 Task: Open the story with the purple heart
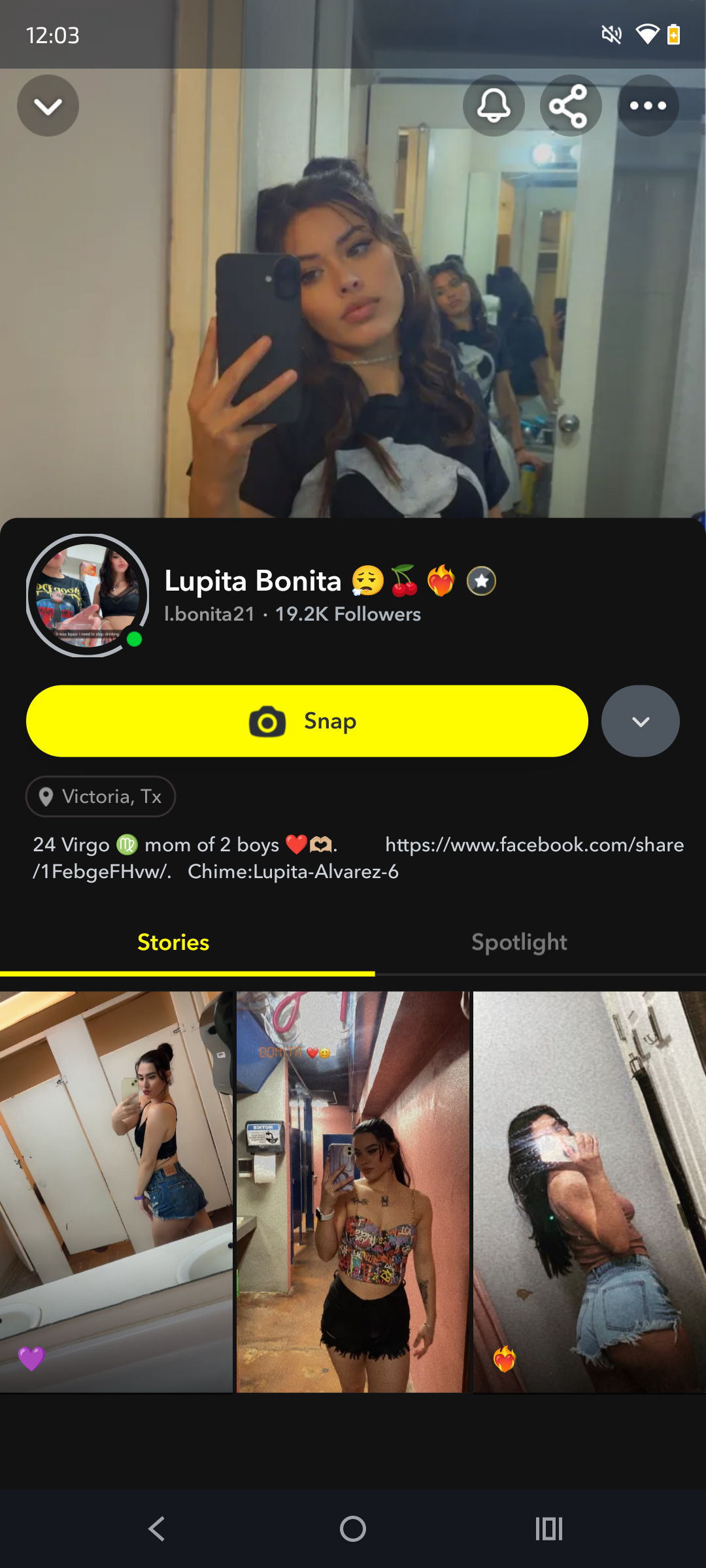tap(116, 1192)
